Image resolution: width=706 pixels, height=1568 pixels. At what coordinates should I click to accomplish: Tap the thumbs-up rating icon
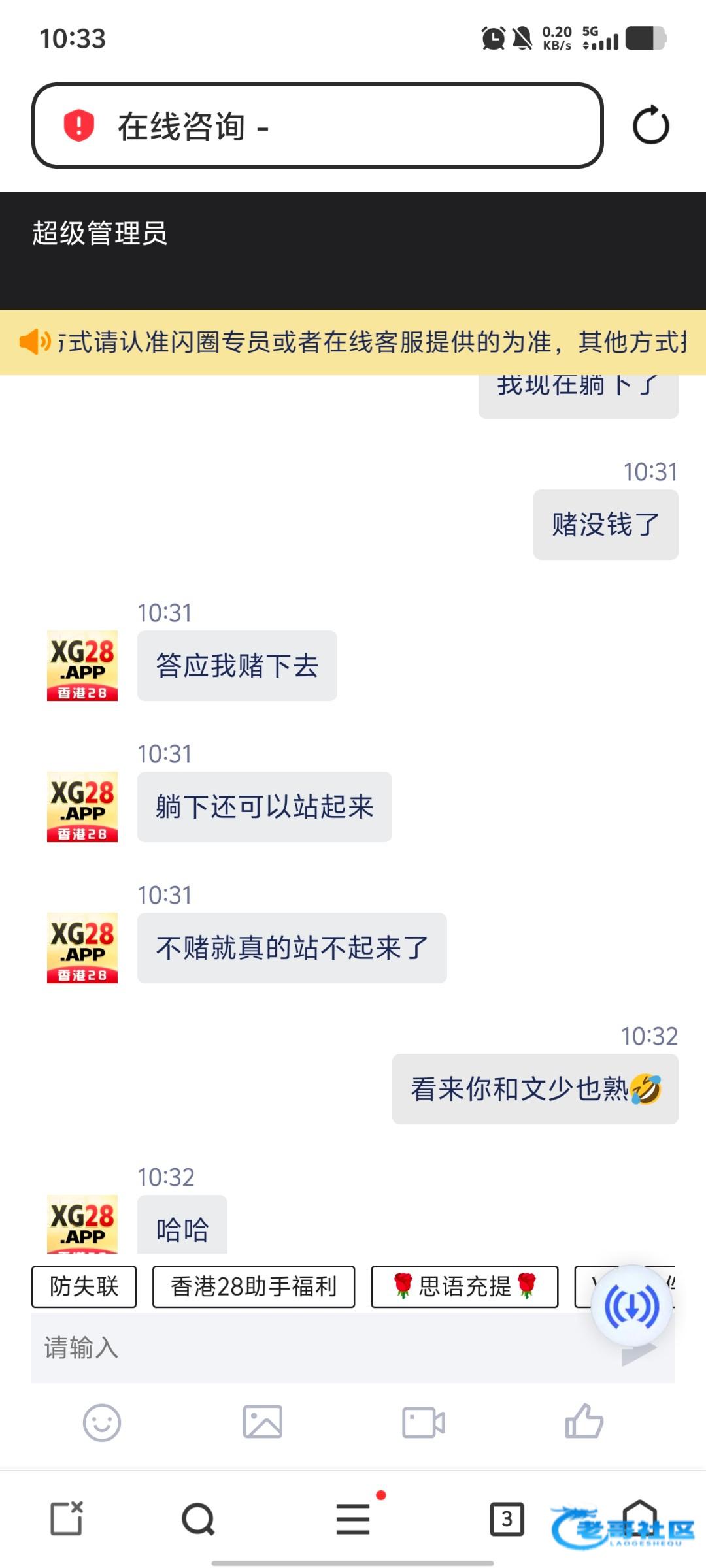[584, 1422]
